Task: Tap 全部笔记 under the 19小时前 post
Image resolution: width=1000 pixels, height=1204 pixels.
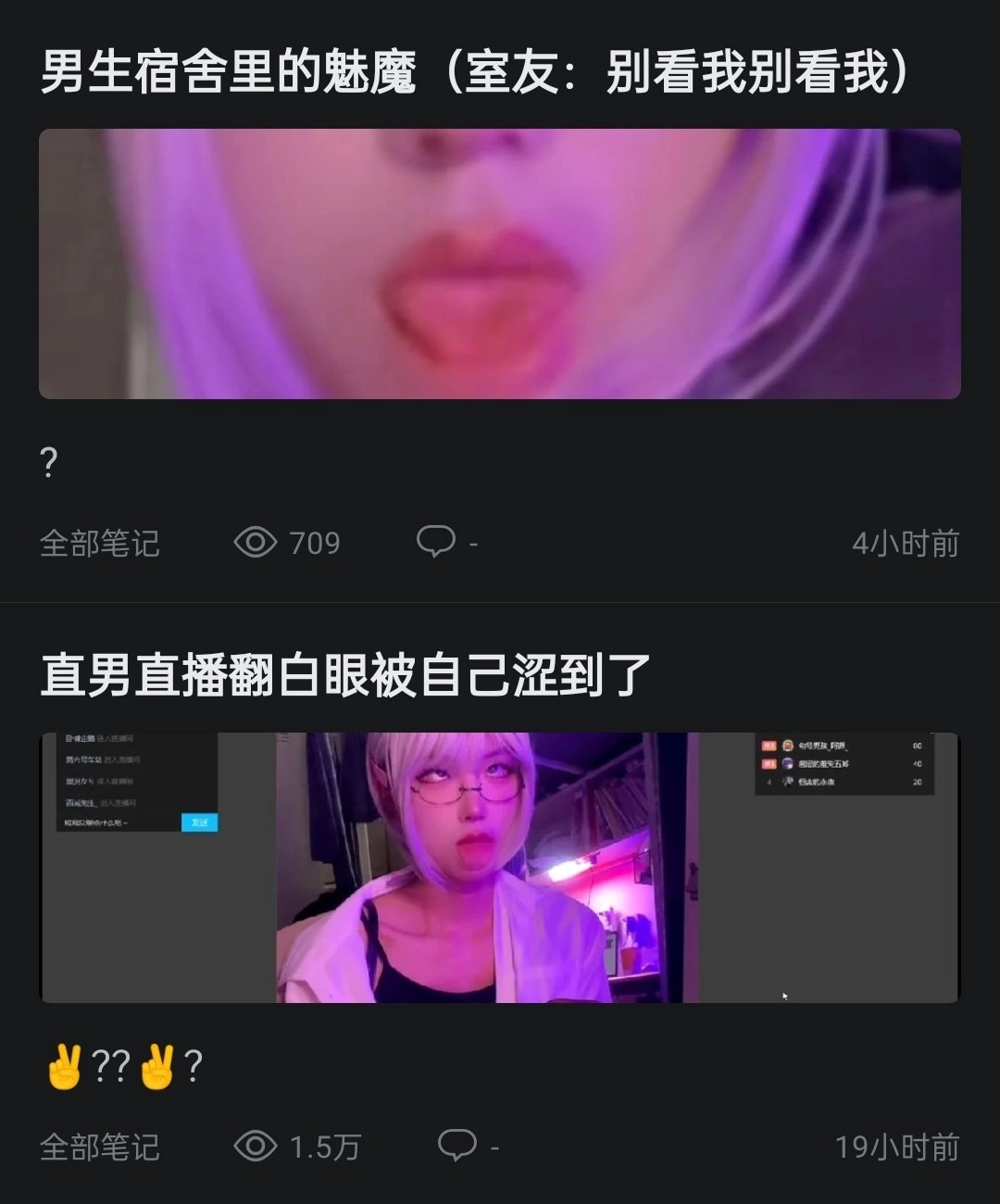Action: (100, 1148)
